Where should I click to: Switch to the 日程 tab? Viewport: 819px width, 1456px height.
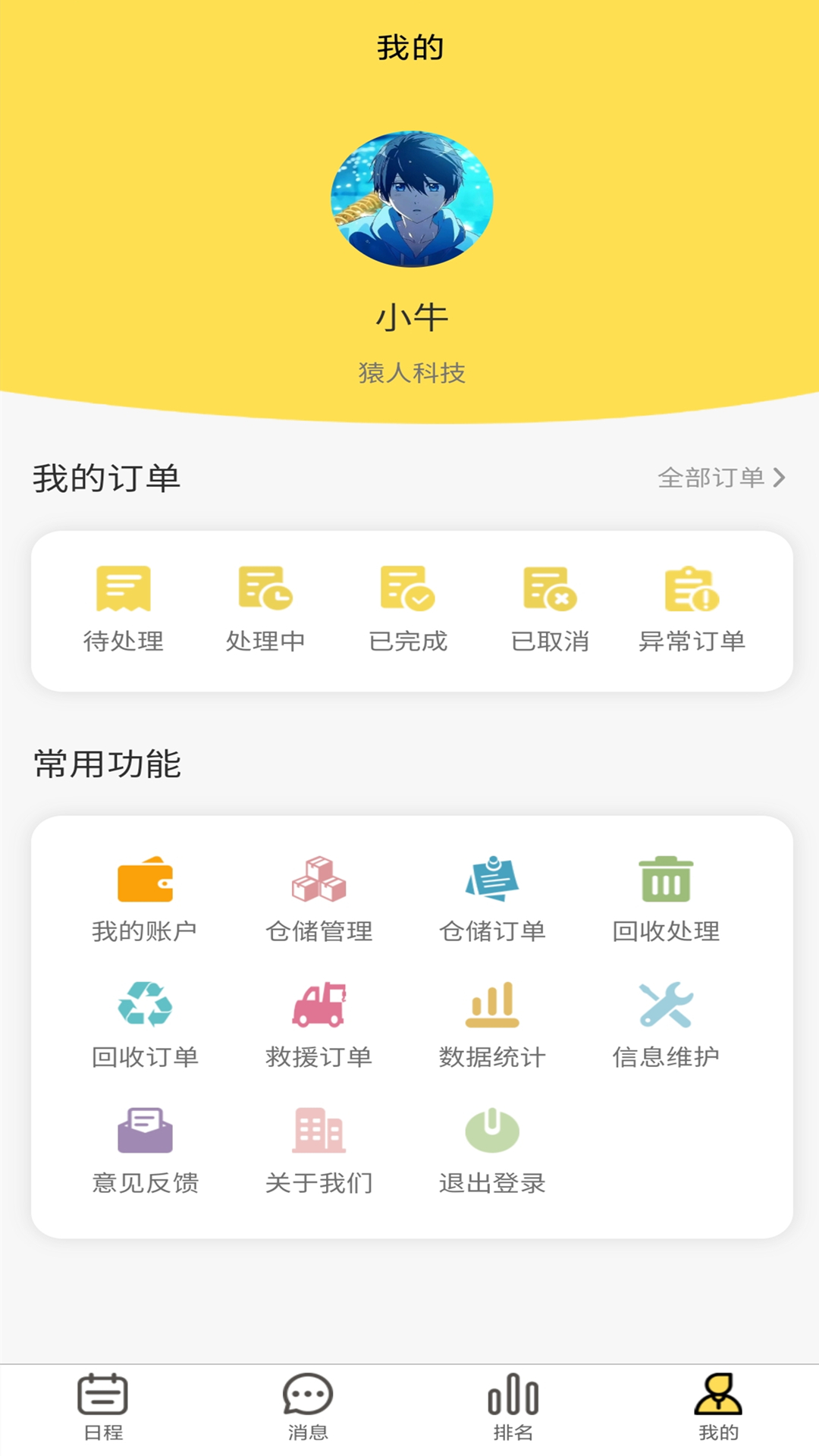point(103,1407)
